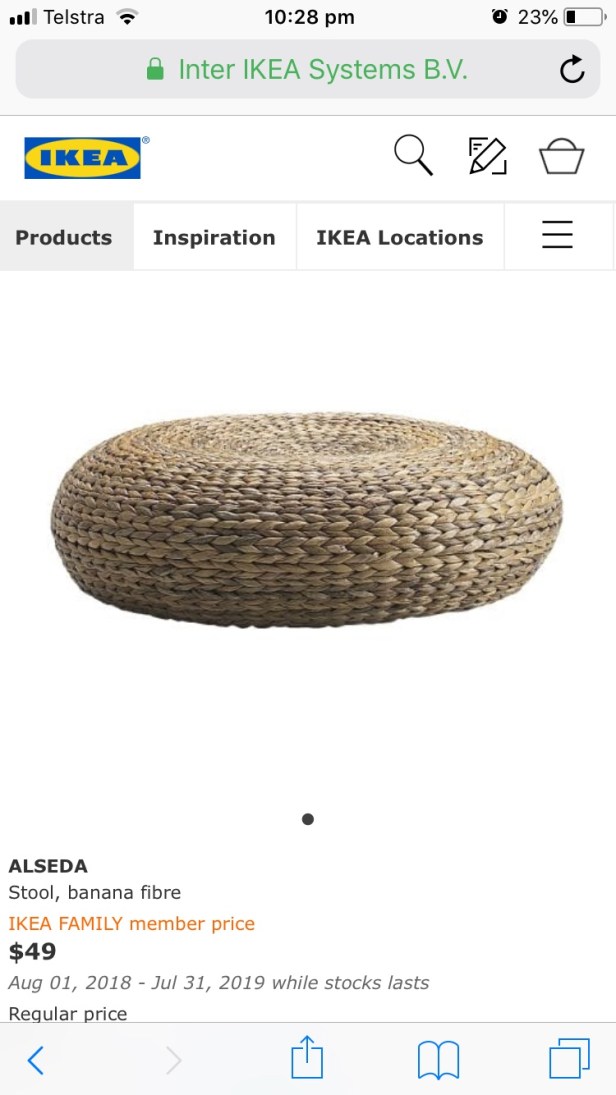
Task: View the shopping basket
Action: coord(561,156)
